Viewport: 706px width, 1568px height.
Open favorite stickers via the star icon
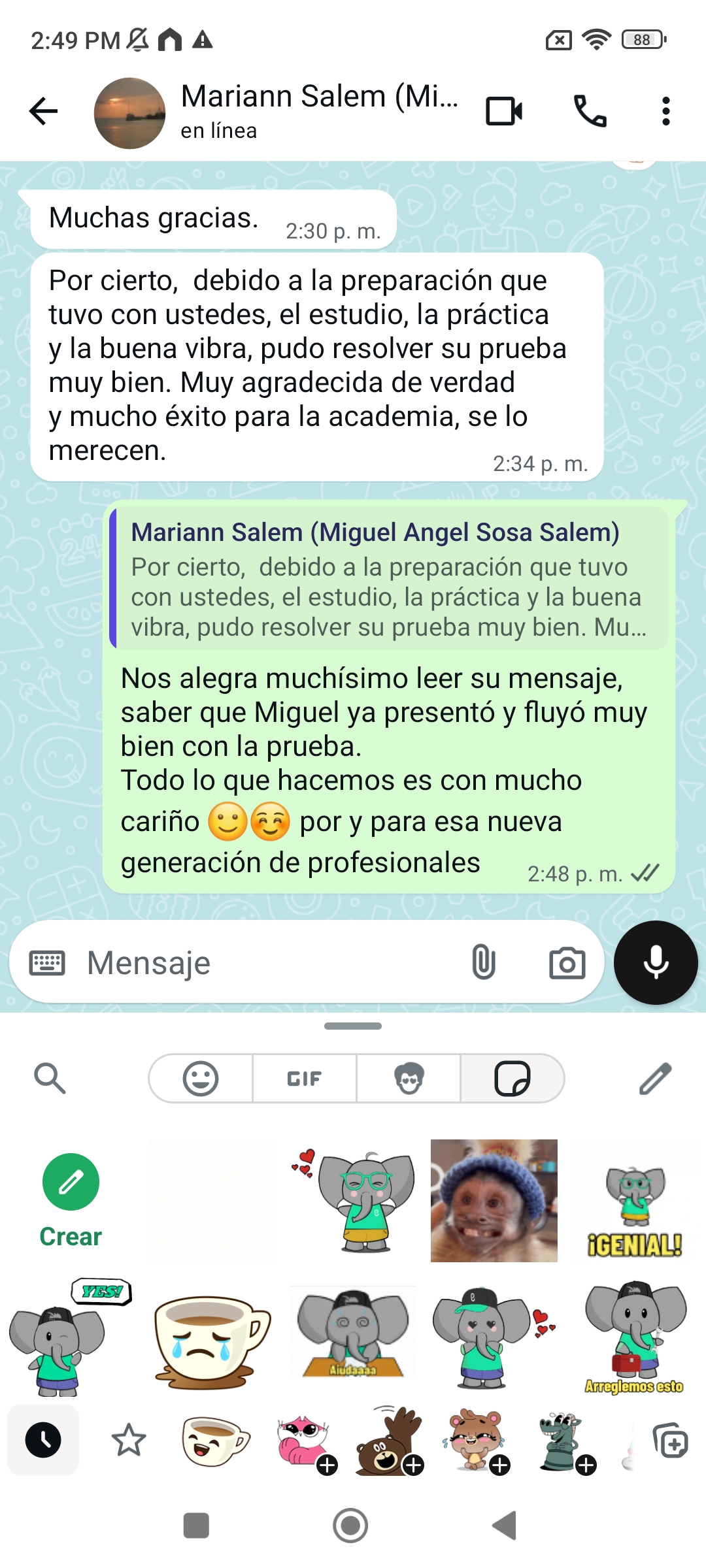pos(128,1439)
